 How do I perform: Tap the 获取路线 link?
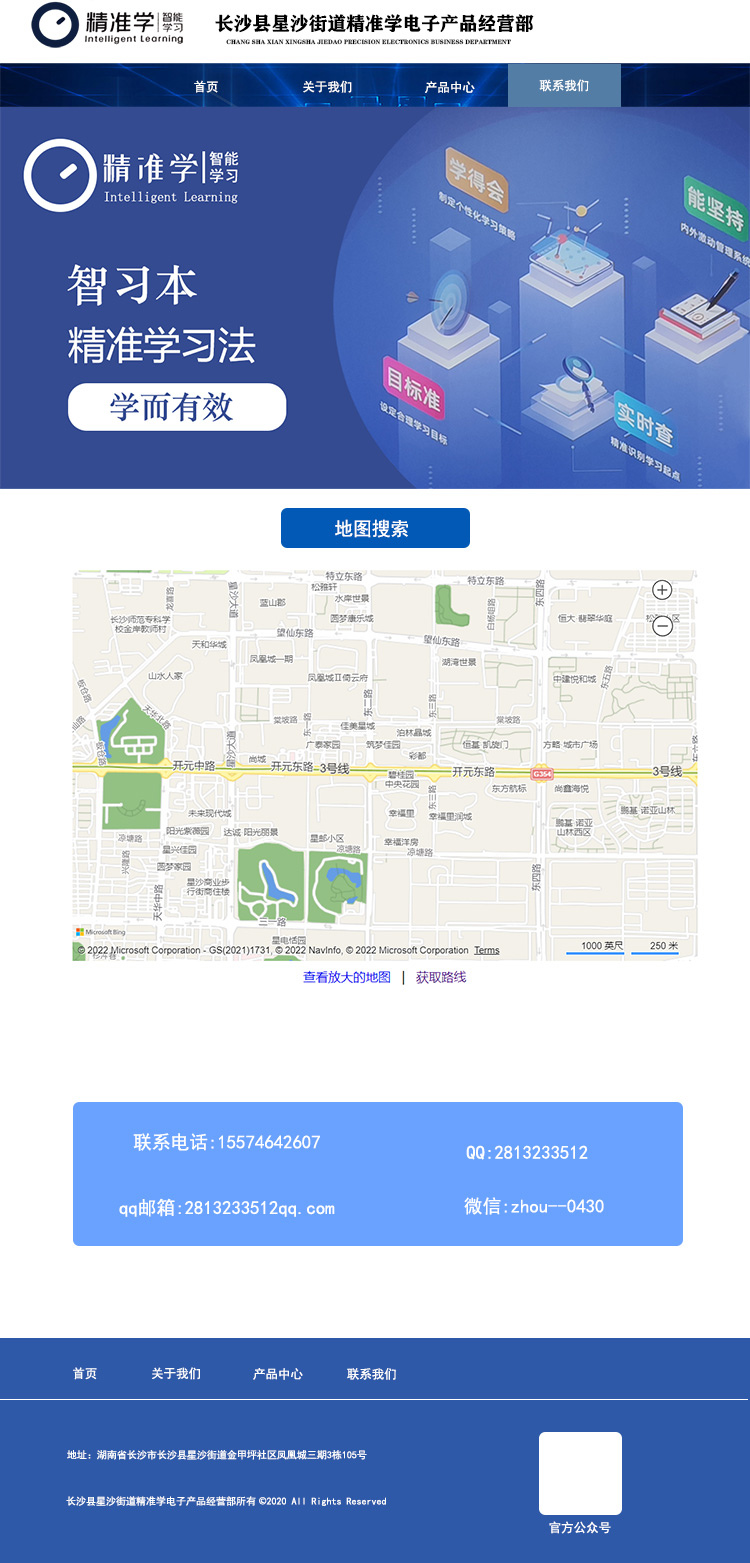441,977
